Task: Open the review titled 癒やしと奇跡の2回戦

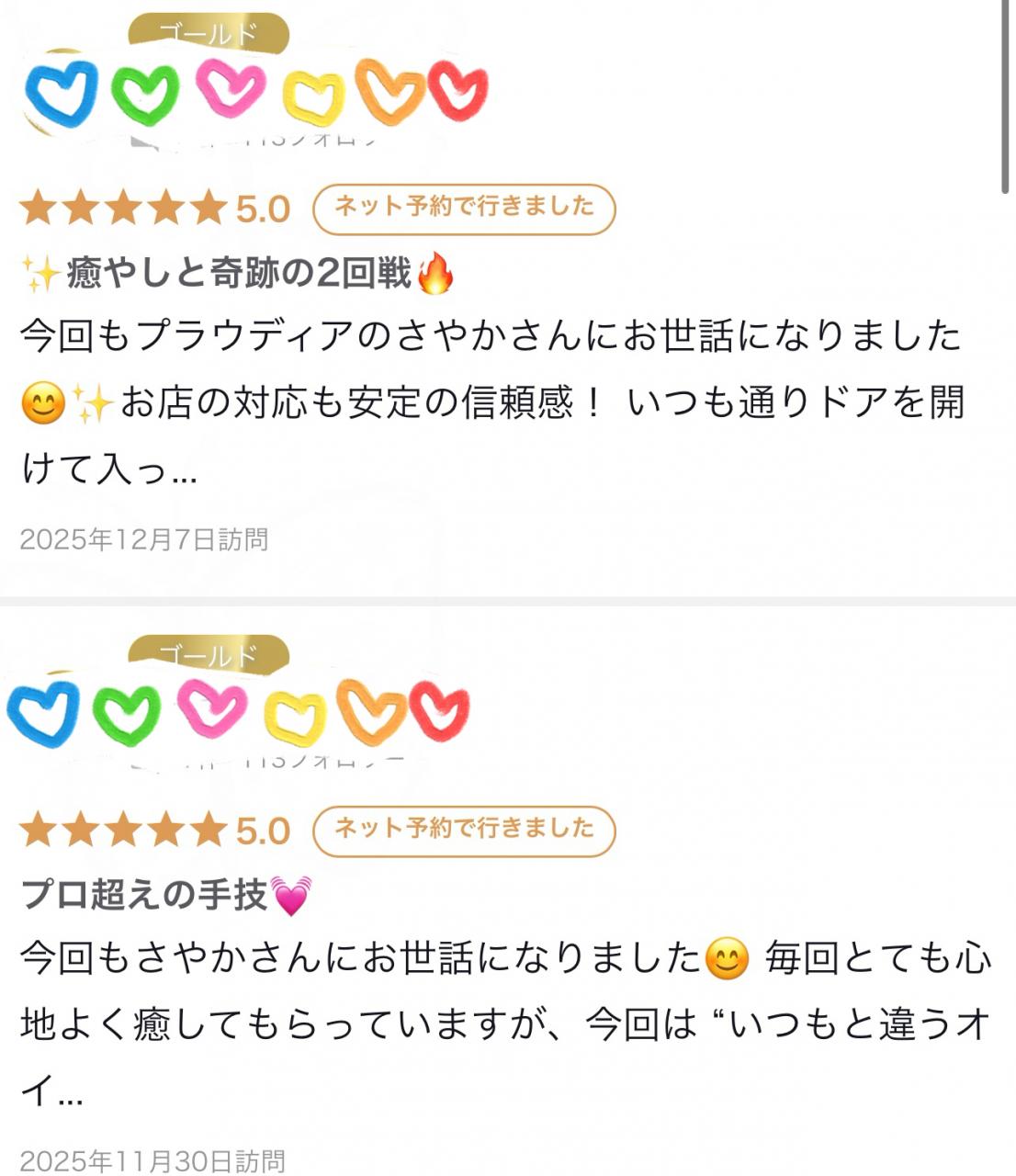Action: coord(239,274)
